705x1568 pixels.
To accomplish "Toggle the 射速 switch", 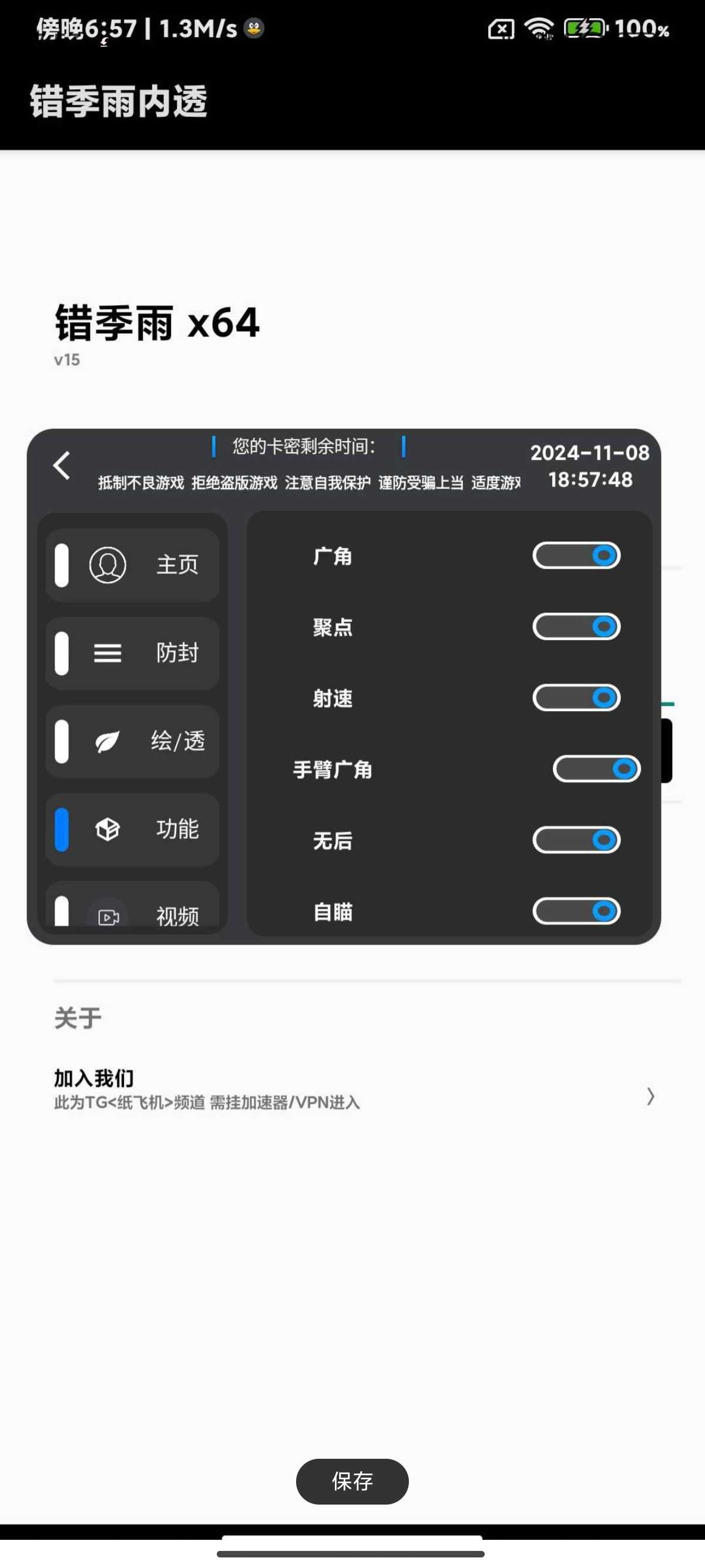I will pos(576,698).
